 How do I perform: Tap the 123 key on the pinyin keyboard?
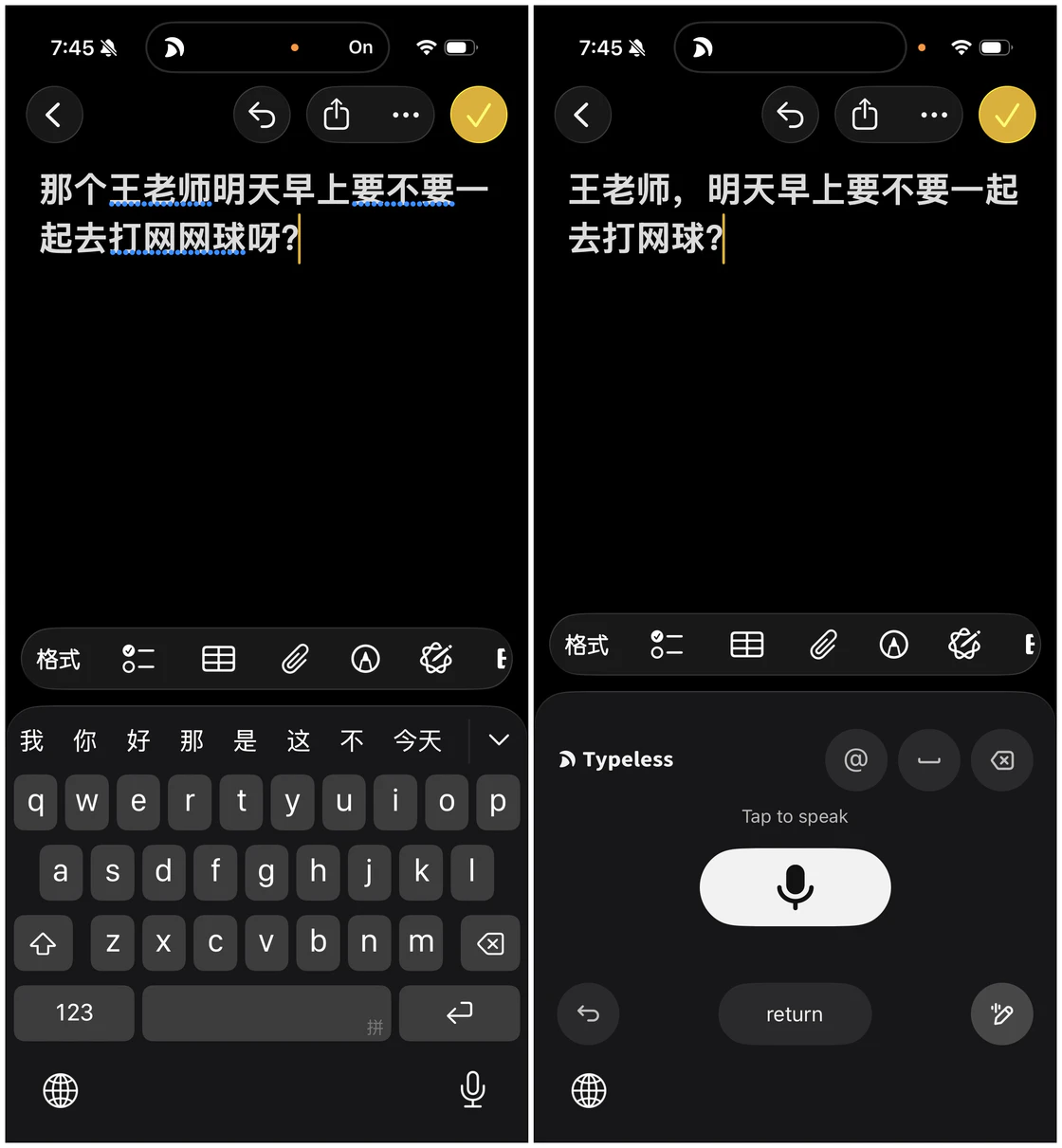pyautogui.click(x=74, y=1012)
